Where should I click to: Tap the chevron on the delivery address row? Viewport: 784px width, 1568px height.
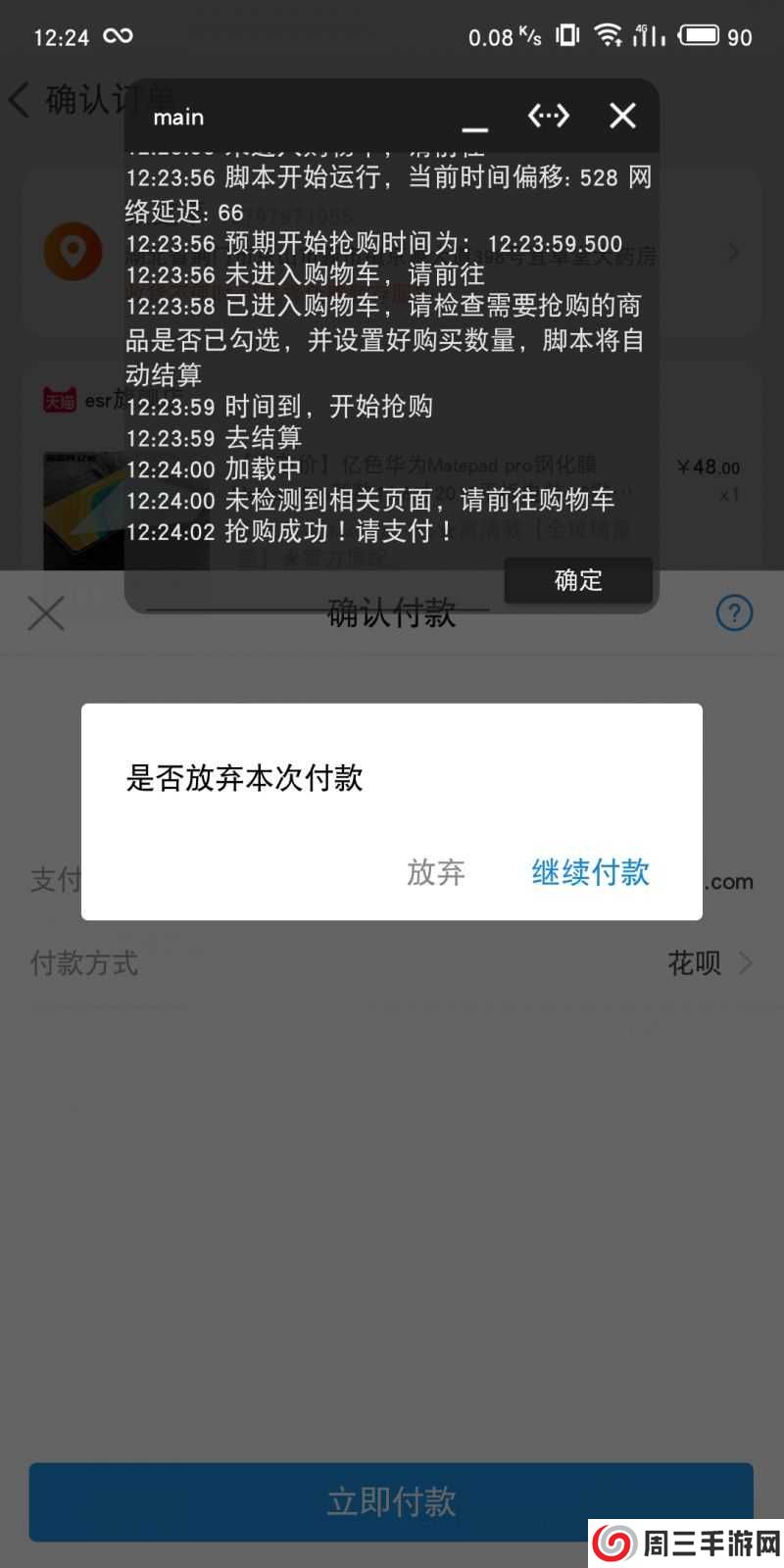point(733,252)
